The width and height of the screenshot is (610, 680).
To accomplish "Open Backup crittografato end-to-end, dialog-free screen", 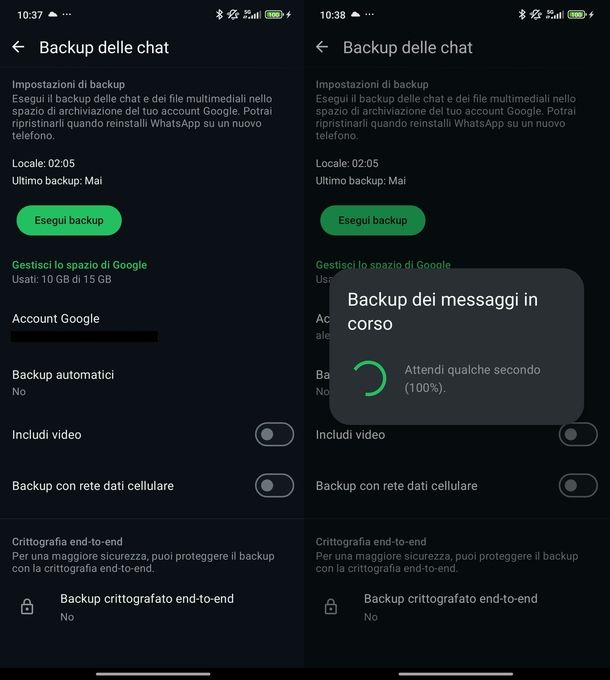I will coord(146,599).
